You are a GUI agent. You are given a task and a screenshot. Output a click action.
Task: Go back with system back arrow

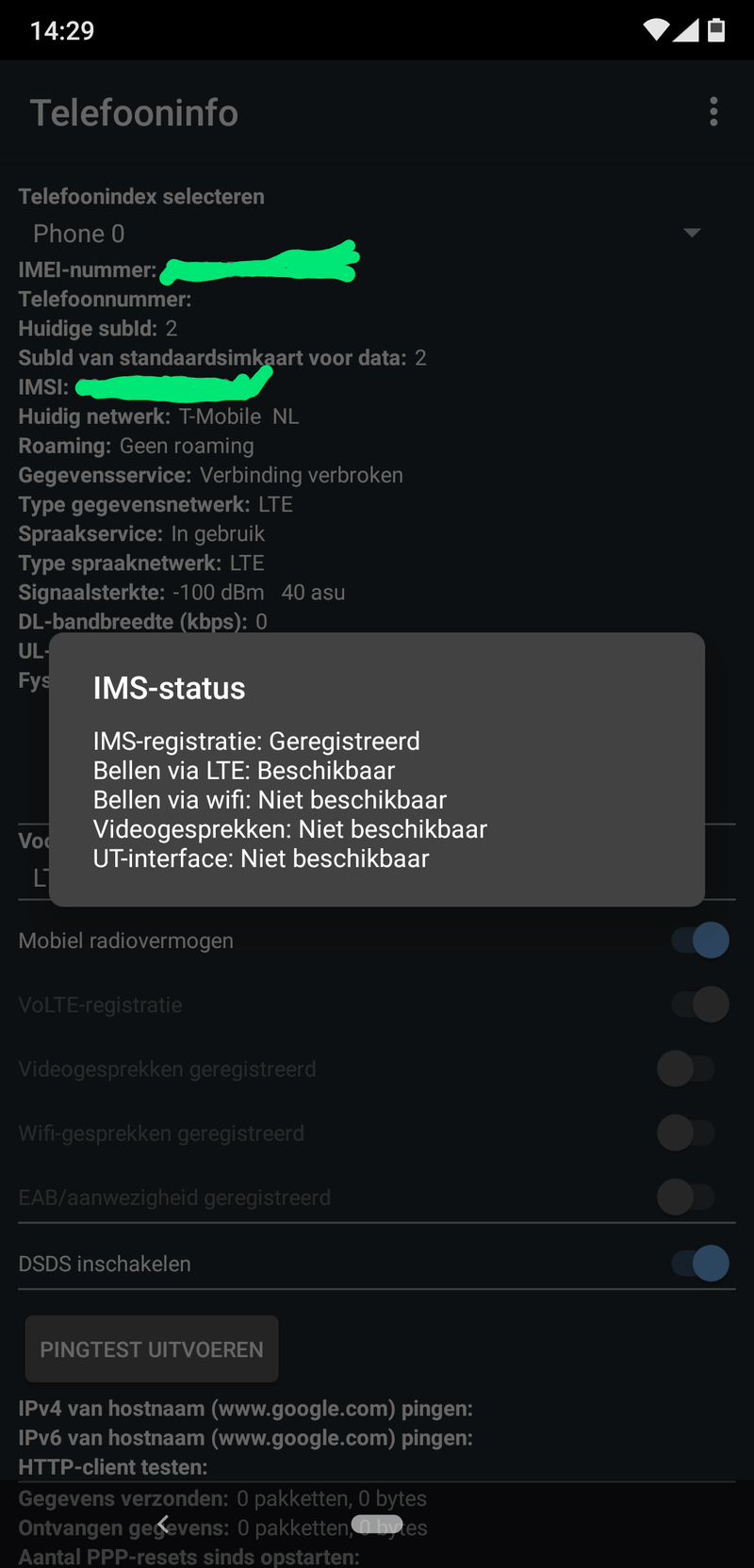pos(163,1525)
